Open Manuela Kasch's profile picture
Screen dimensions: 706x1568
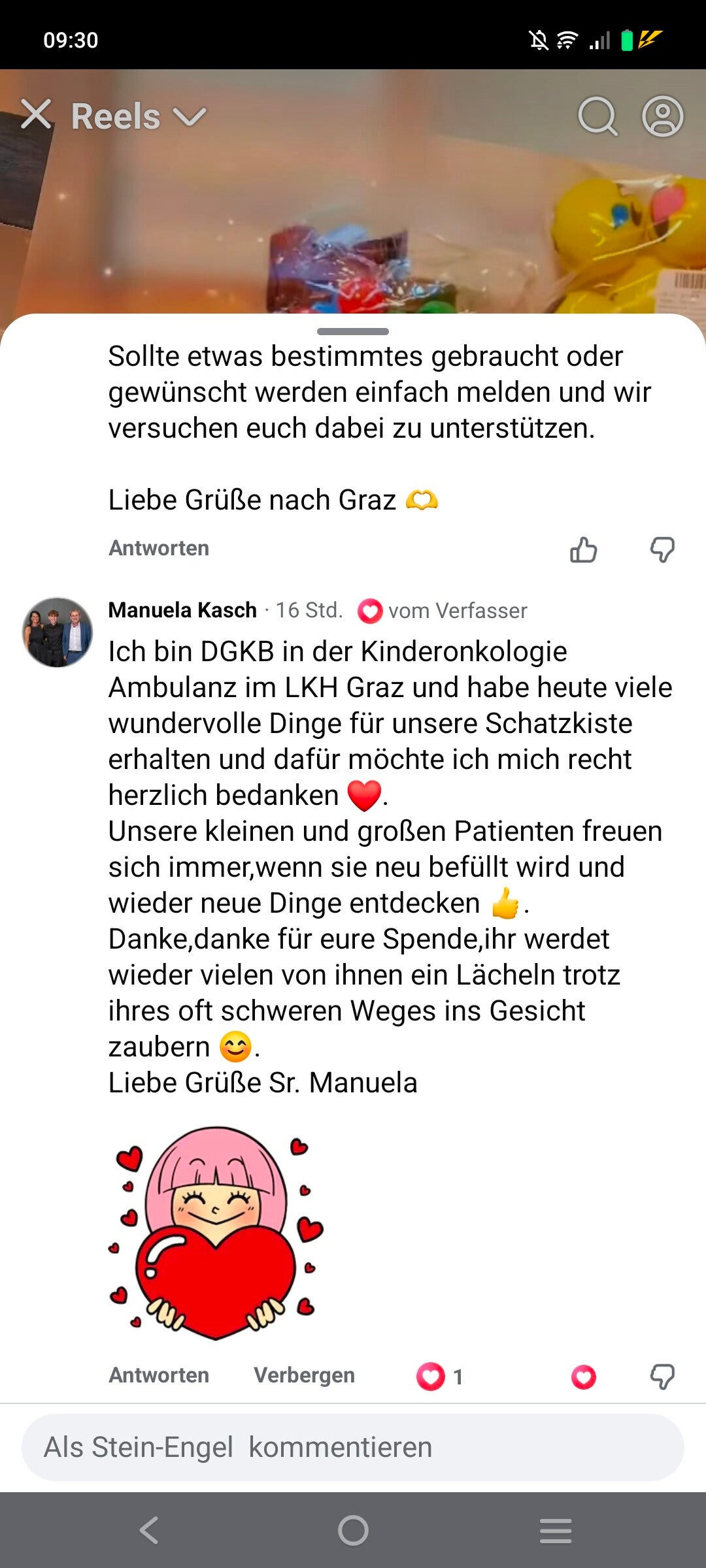[x=58, y=632]
